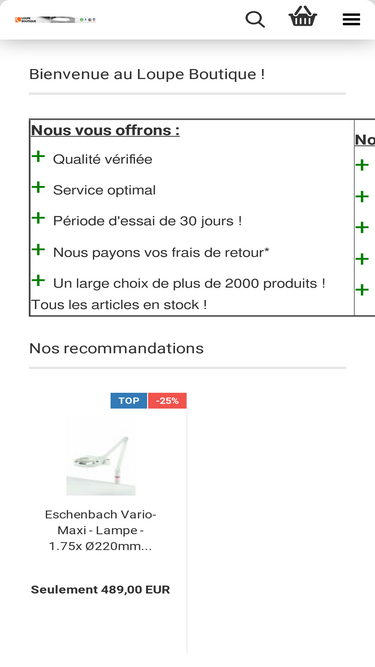Open the hamburger menu
The width and height of the screenshot is (375, 667).
[x=351, y=20]
